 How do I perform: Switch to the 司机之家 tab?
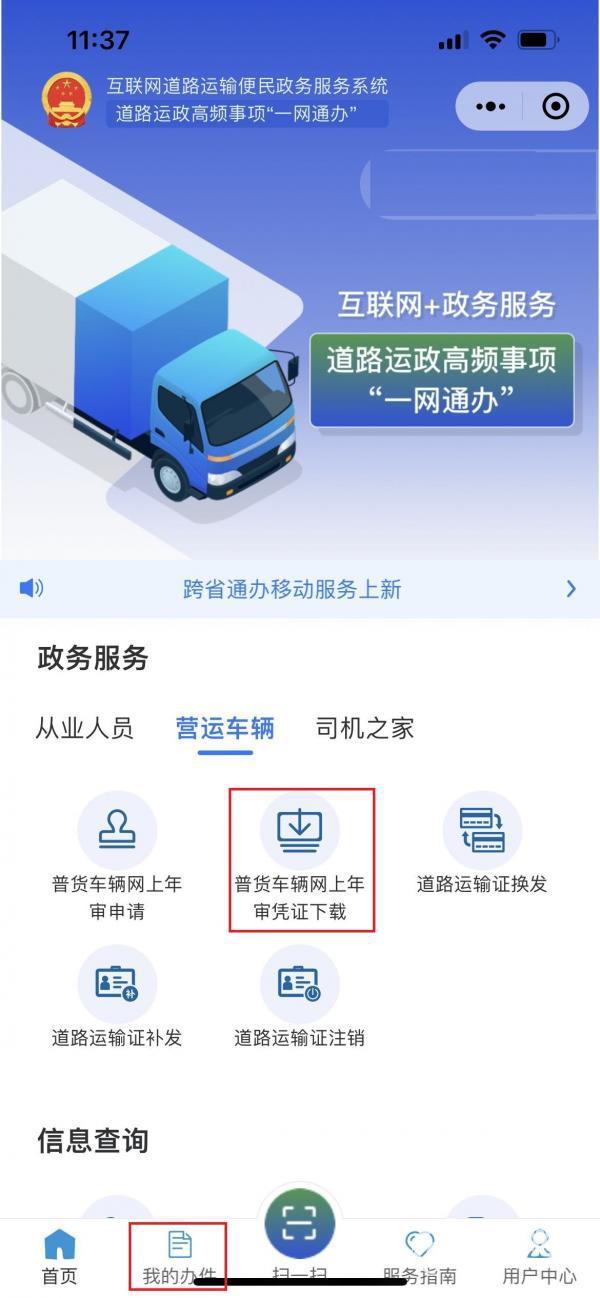(365, 728)
